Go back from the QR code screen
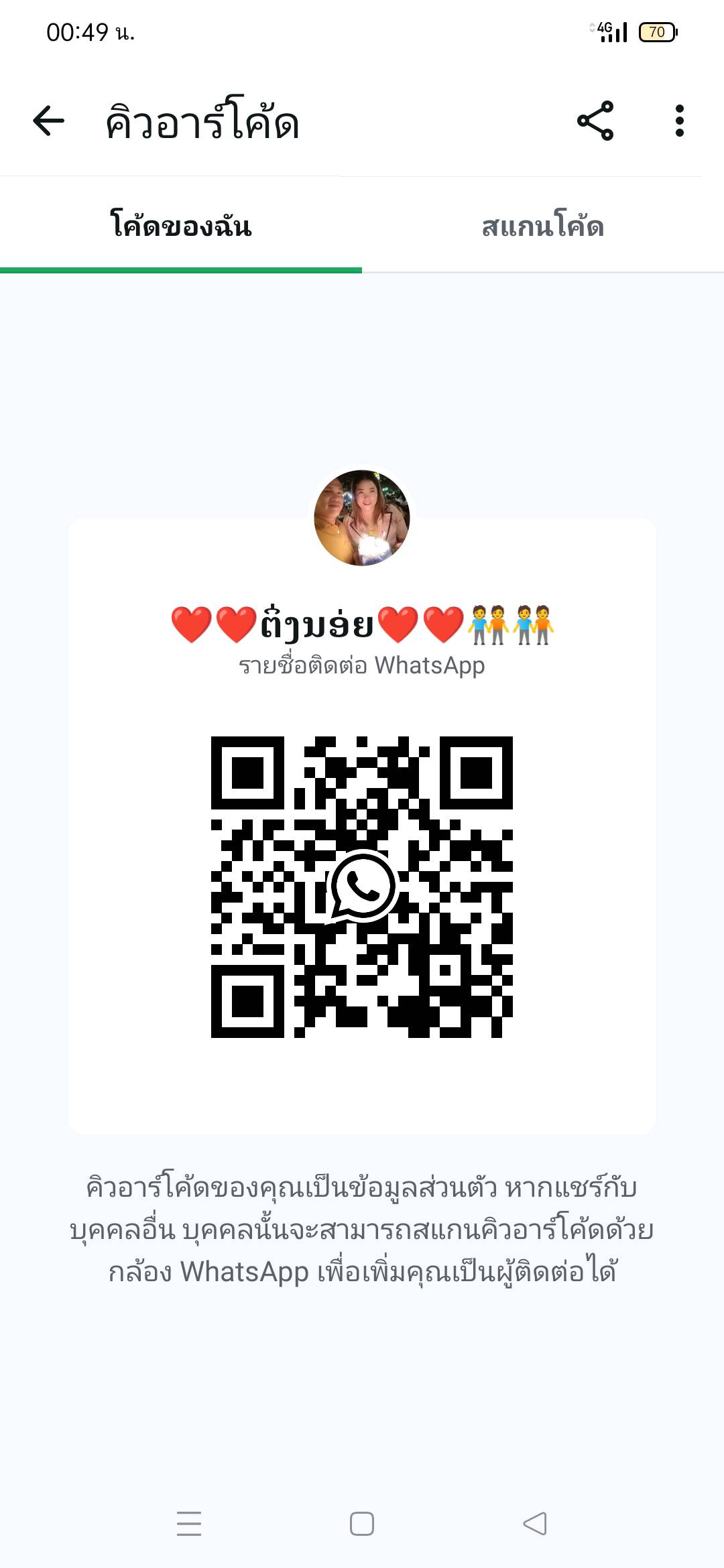 coord(48,122)
